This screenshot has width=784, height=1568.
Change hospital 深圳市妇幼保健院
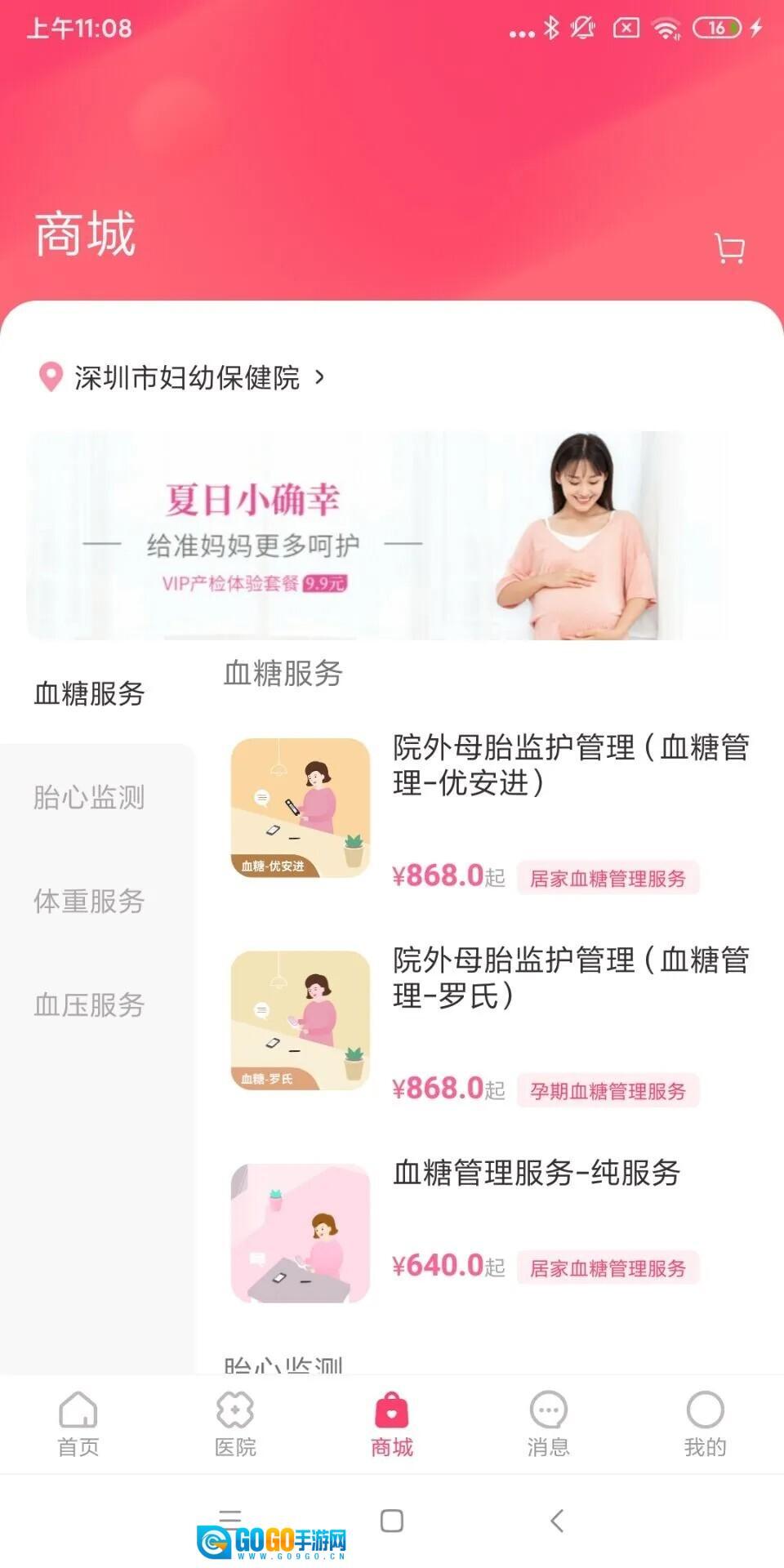186,377
